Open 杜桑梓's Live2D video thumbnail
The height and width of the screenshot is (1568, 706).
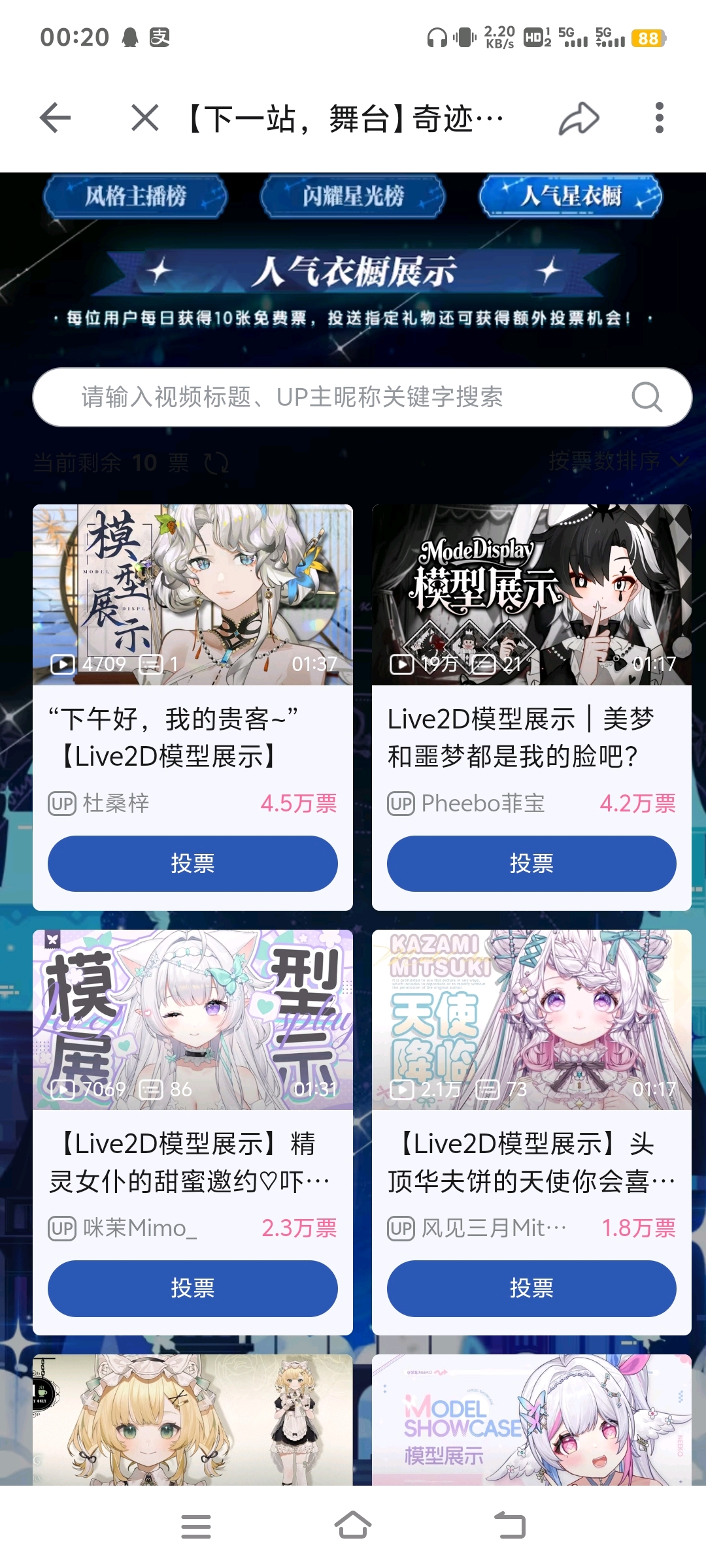[x=192, y=595]
